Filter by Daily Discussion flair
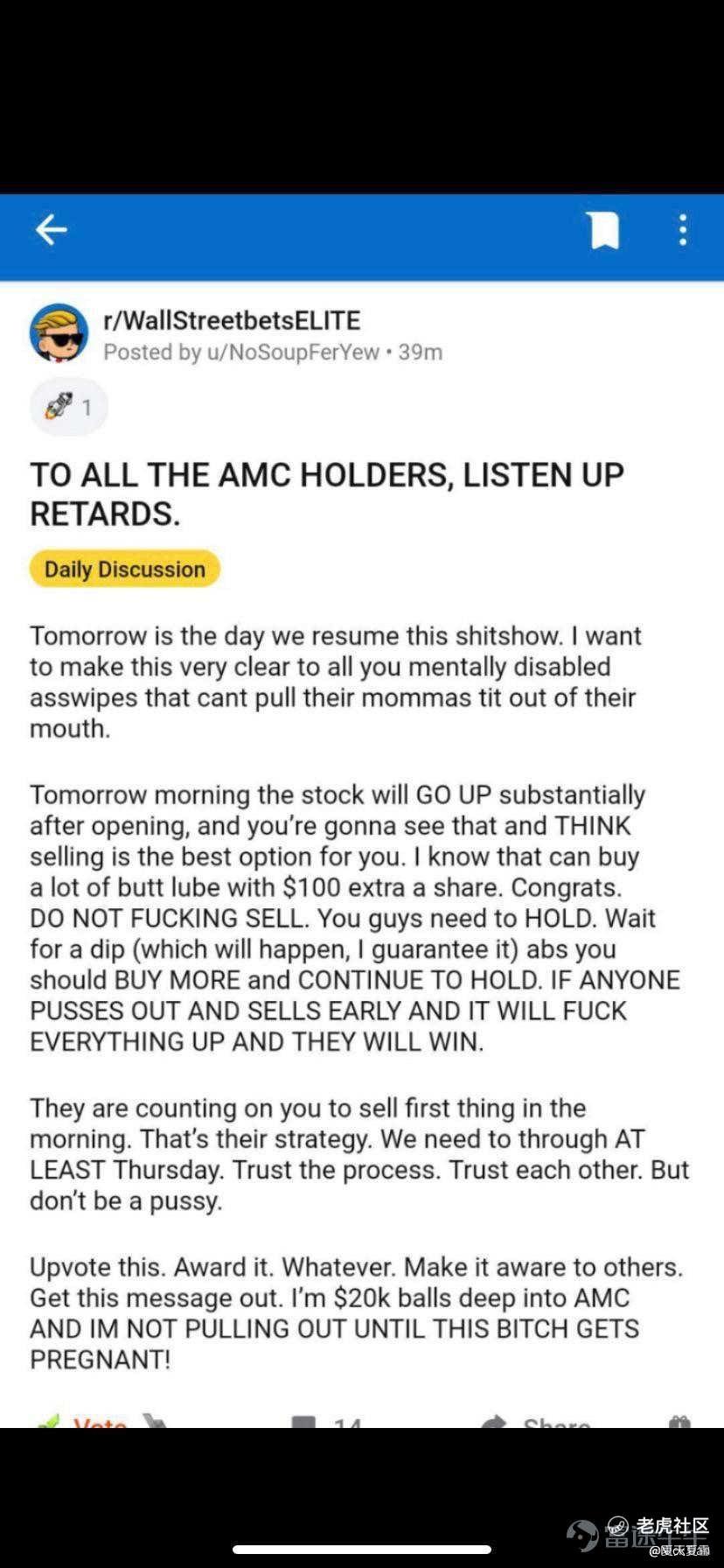The height and width of the screenshot is (1568, 724). [125, 569]
